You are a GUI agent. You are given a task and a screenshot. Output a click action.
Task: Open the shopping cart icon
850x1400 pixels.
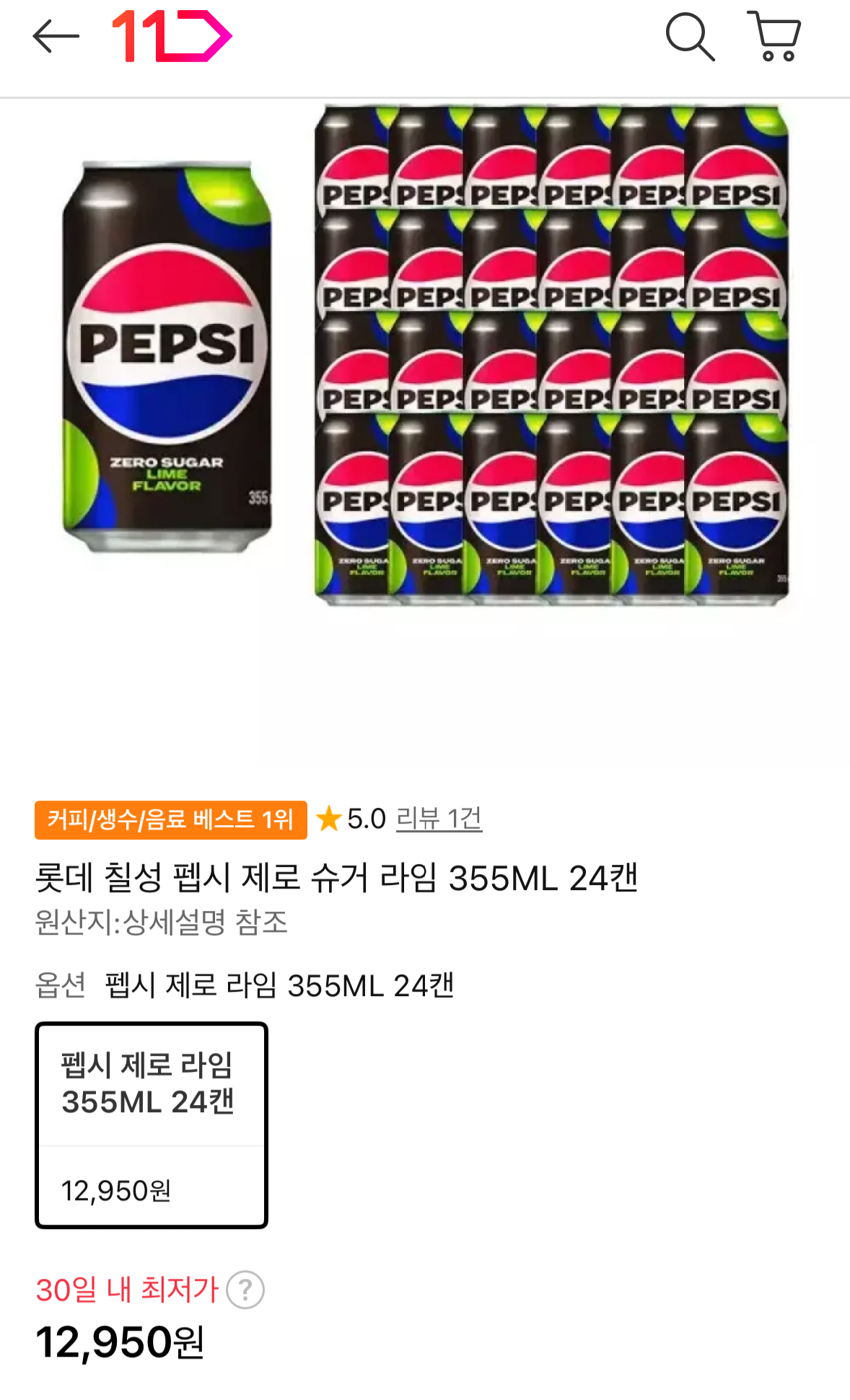coord(774,35)
